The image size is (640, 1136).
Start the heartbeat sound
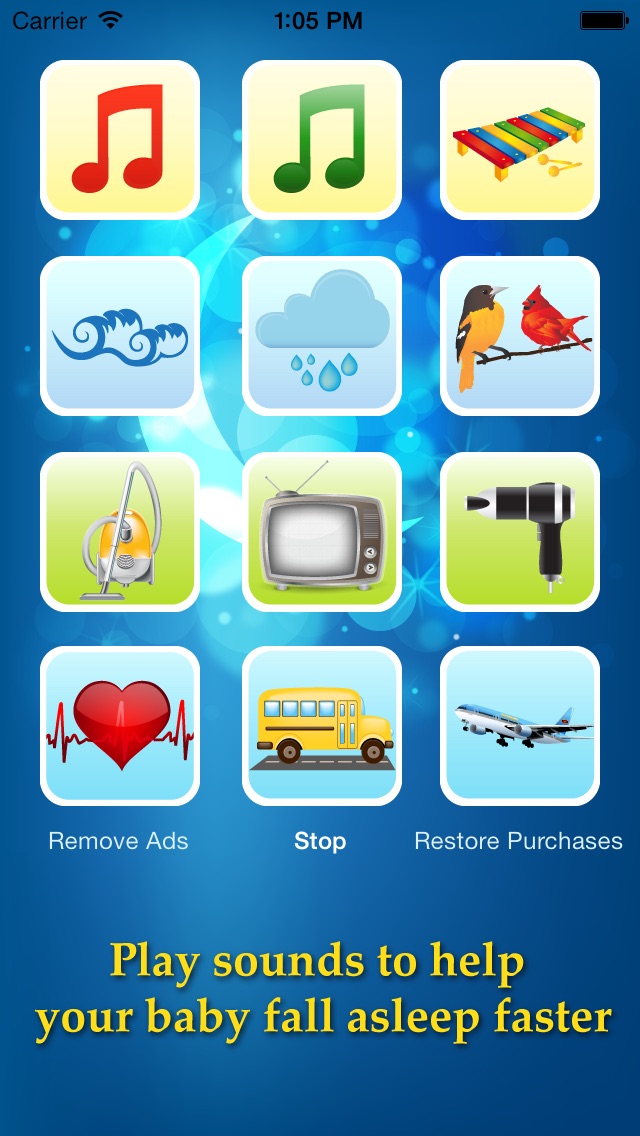coord(120,726)
